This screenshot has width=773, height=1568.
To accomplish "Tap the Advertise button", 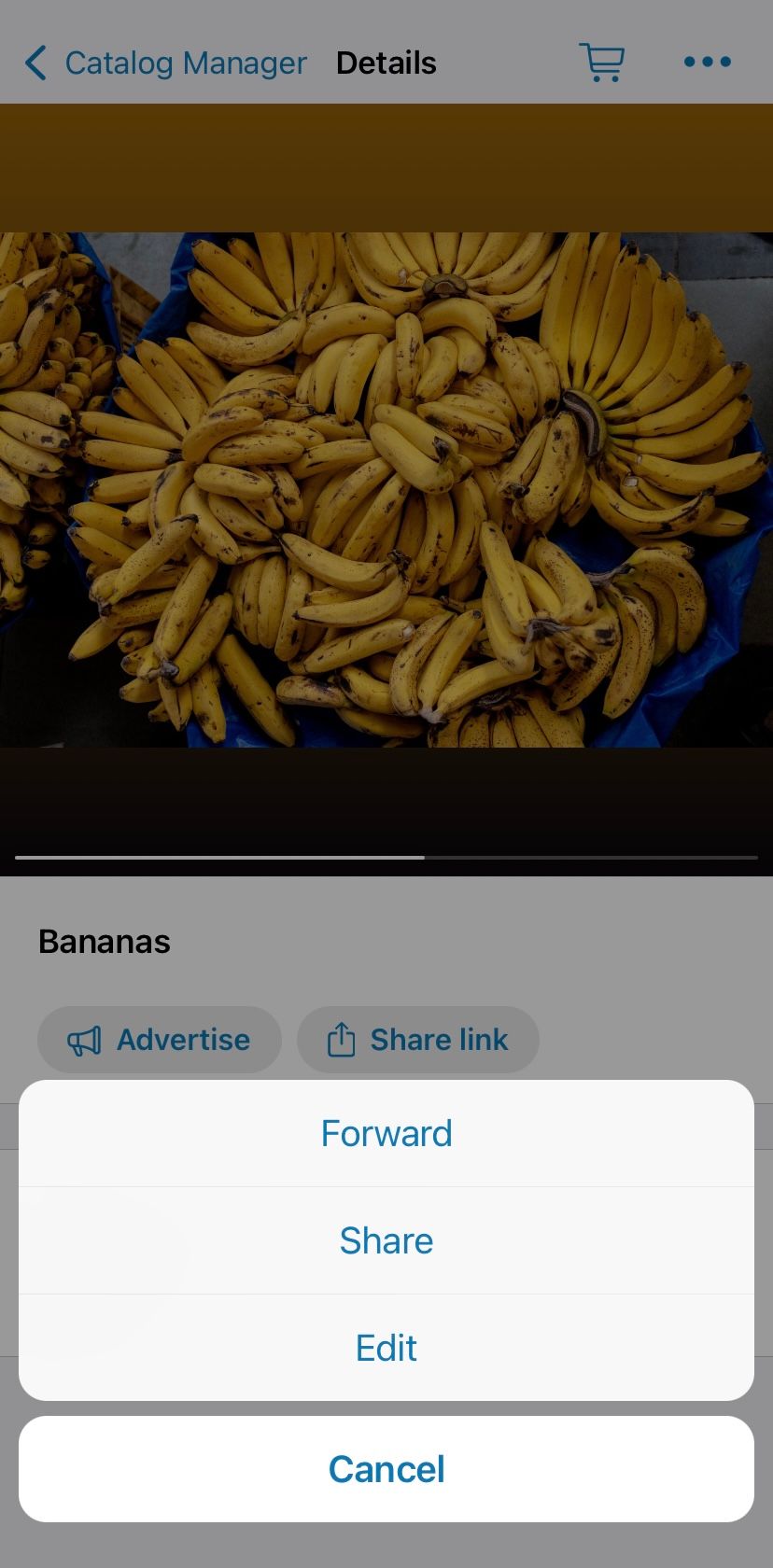I will tap(160, 1040).
